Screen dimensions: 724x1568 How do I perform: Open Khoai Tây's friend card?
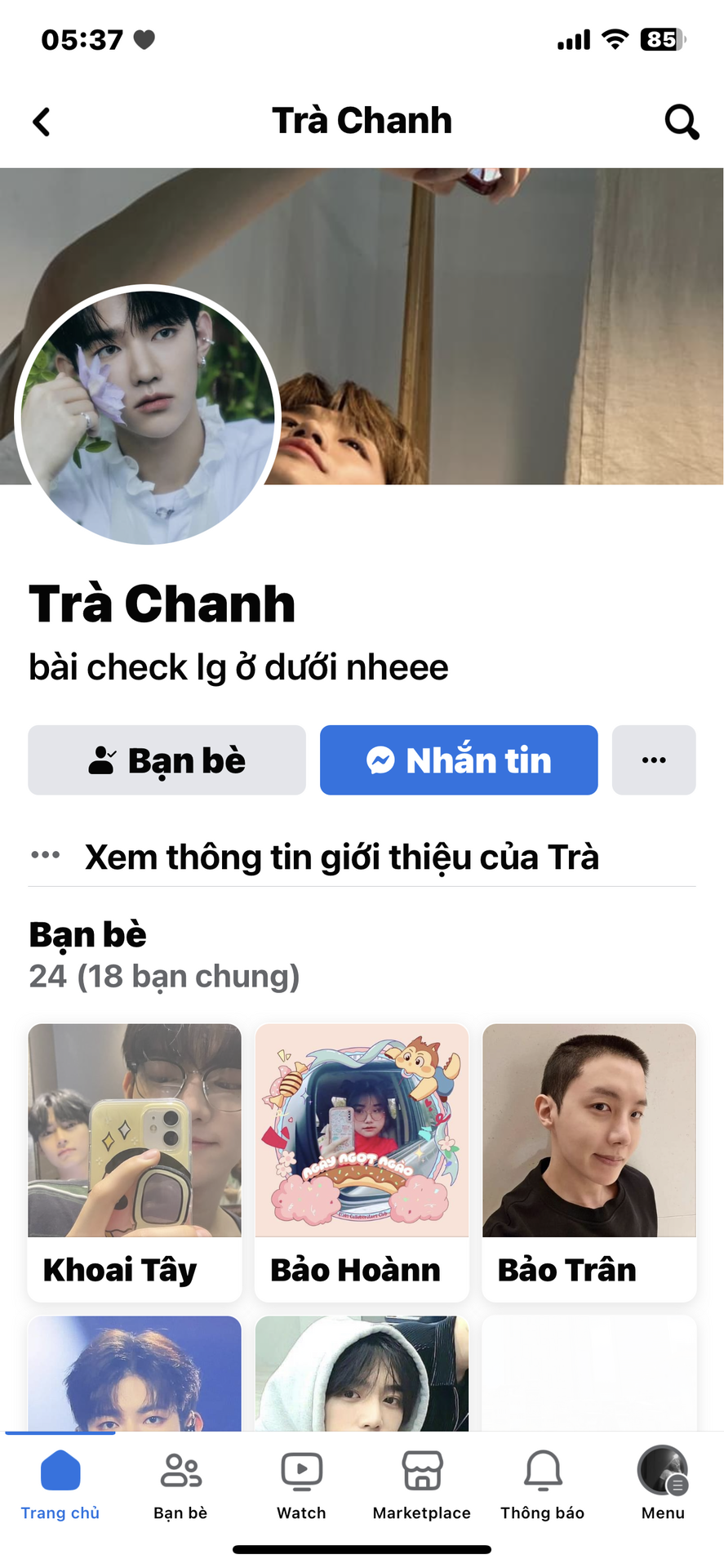coord(135,1162)
